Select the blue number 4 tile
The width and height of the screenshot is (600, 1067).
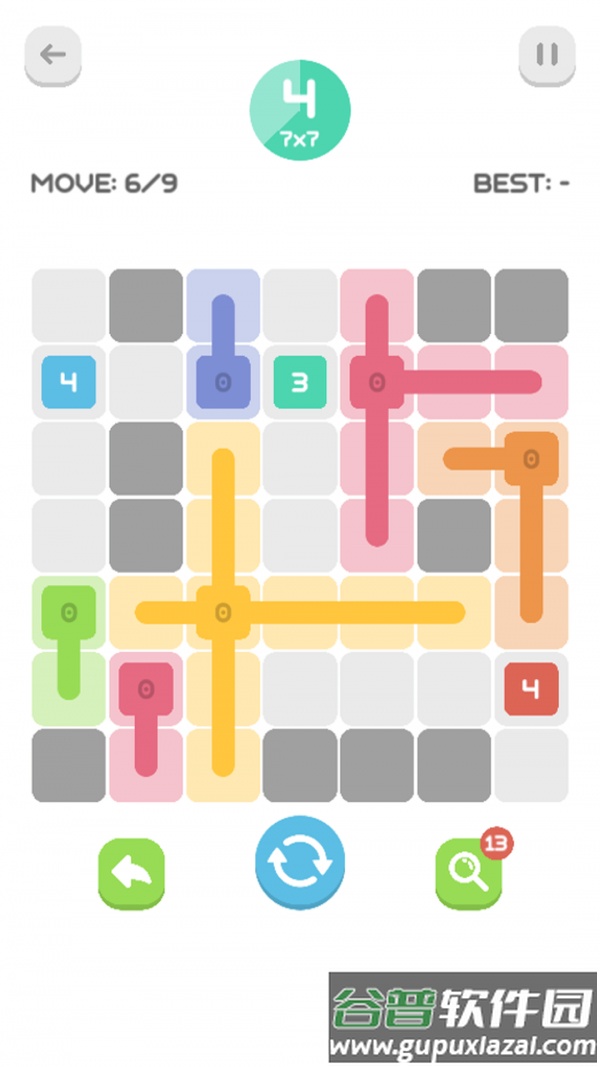(69, 382)
